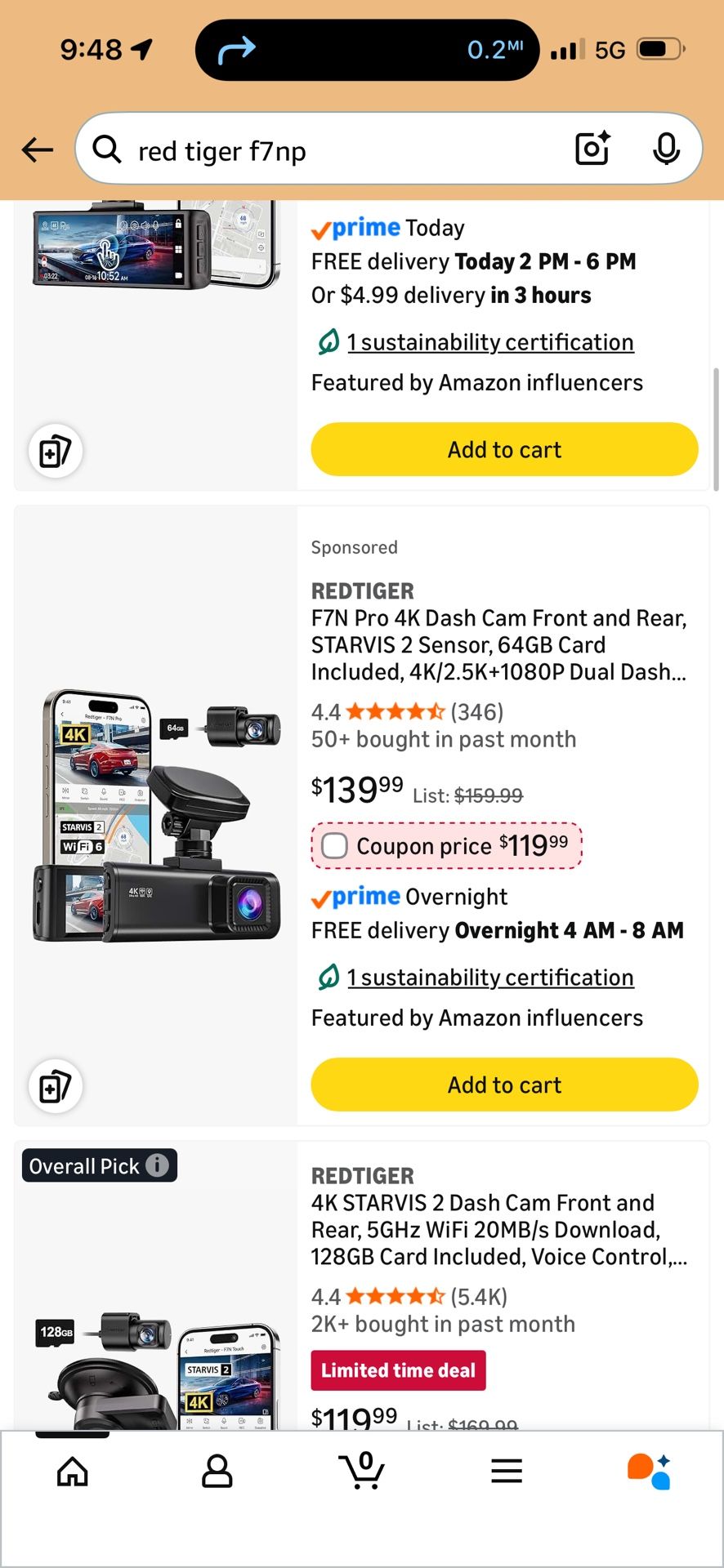Screen dimensions: 724x1568
Task: Check the Coupon price $119.99 box
Action: [x=334, y=845]
